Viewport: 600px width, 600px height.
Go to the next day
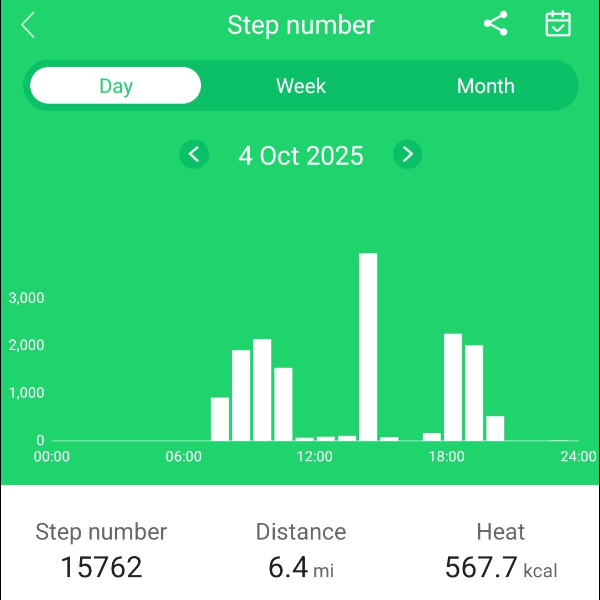pyautogui.click(x=407, y=155)
